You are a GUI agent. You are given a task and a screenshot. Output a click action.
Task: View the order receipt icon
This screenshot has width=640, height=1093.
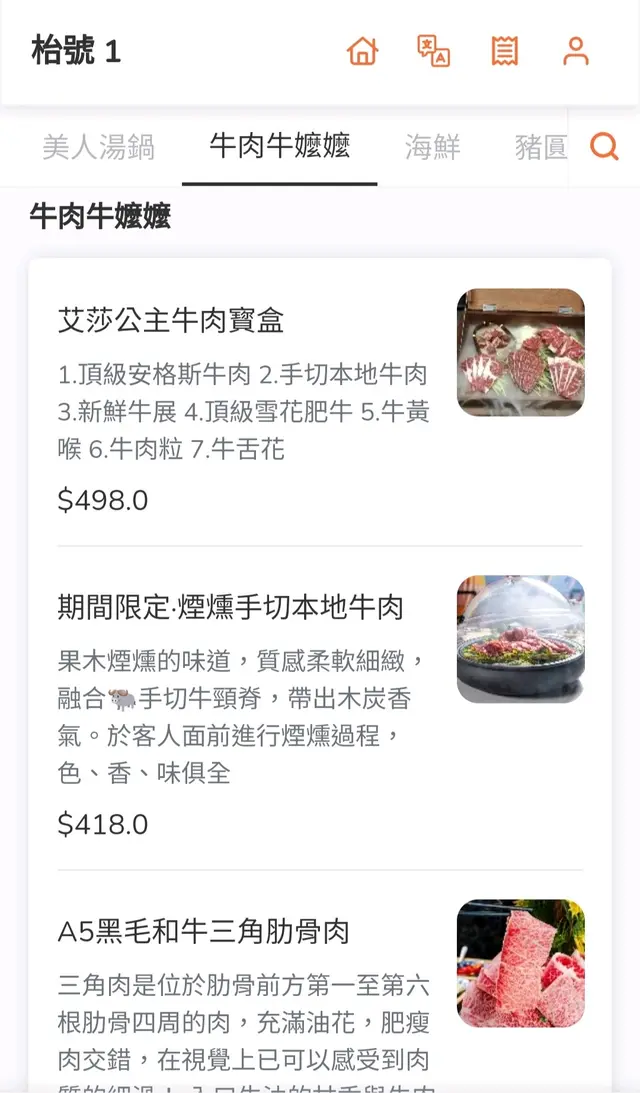point(505,51)
